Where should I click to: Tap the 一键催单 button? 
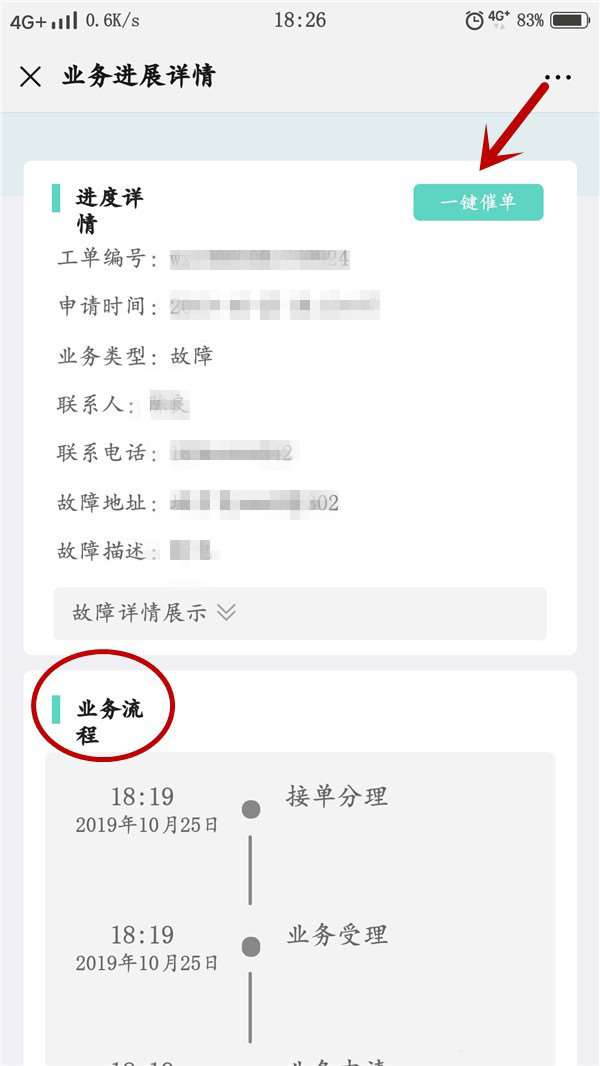pyautogui.click(x=478, y=202)
